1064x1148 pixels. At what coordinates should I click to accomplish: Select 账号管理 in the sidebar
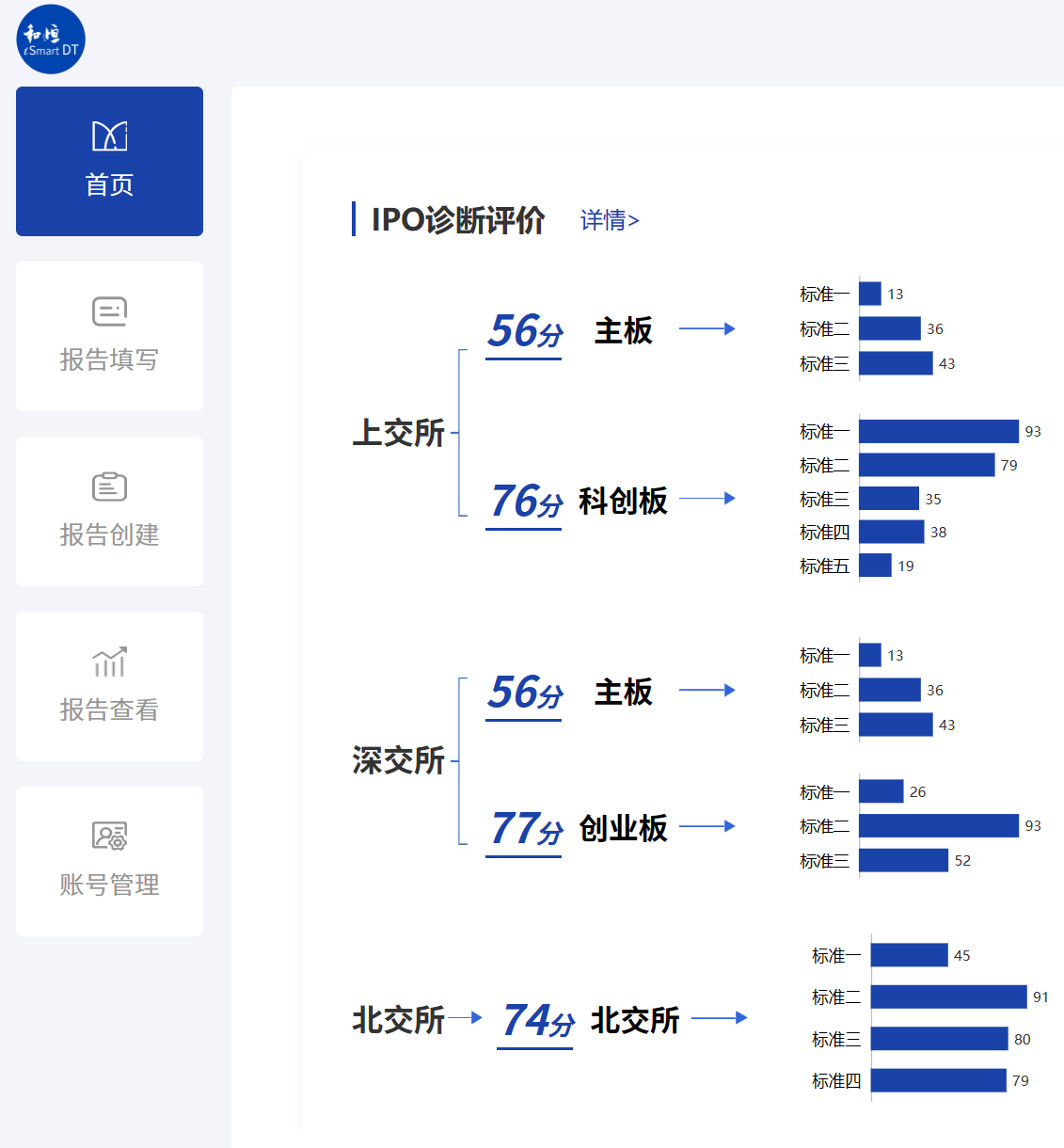point(109,861)
